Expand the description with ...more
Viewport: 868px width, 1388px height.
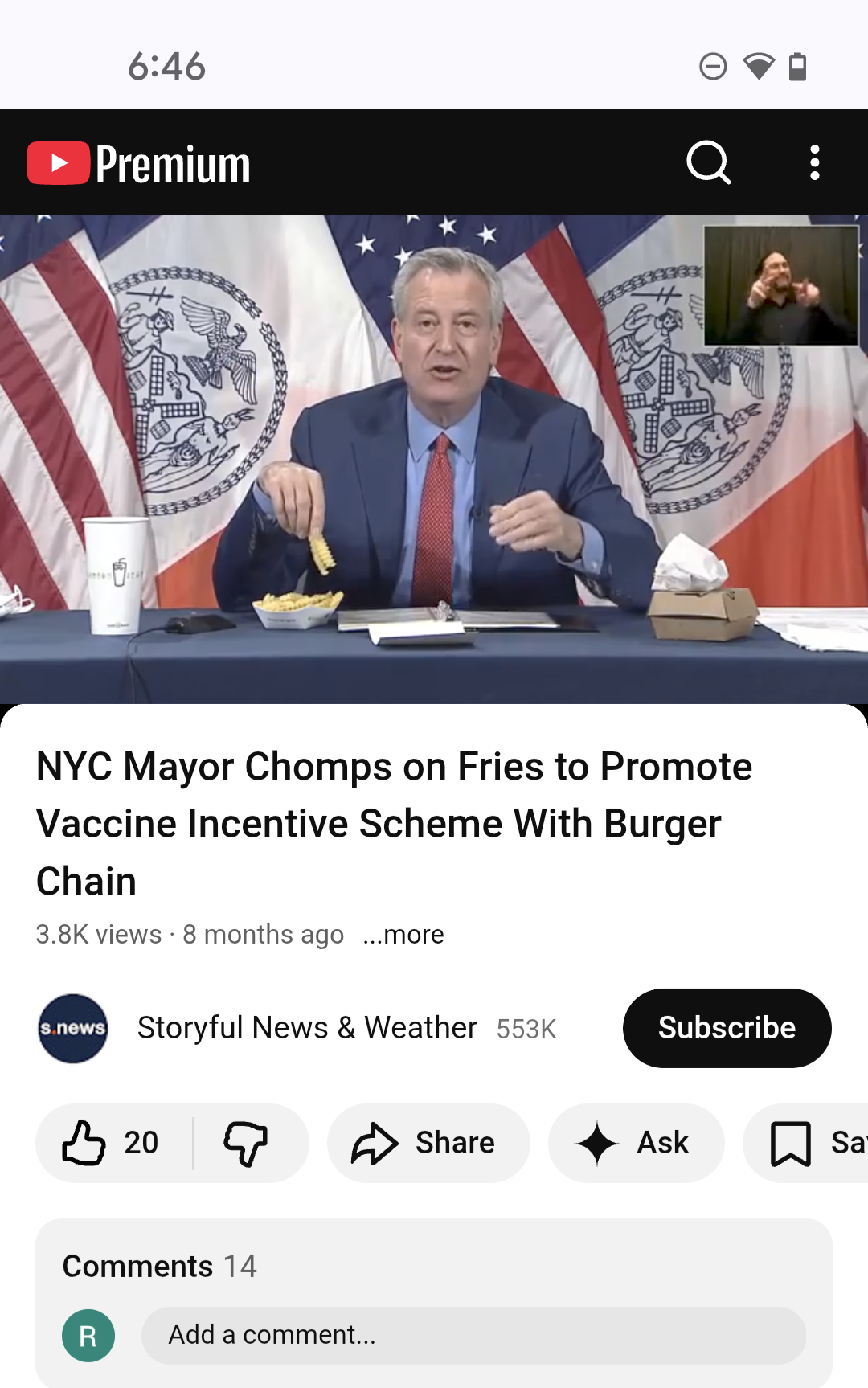click(x=403, y=935)
